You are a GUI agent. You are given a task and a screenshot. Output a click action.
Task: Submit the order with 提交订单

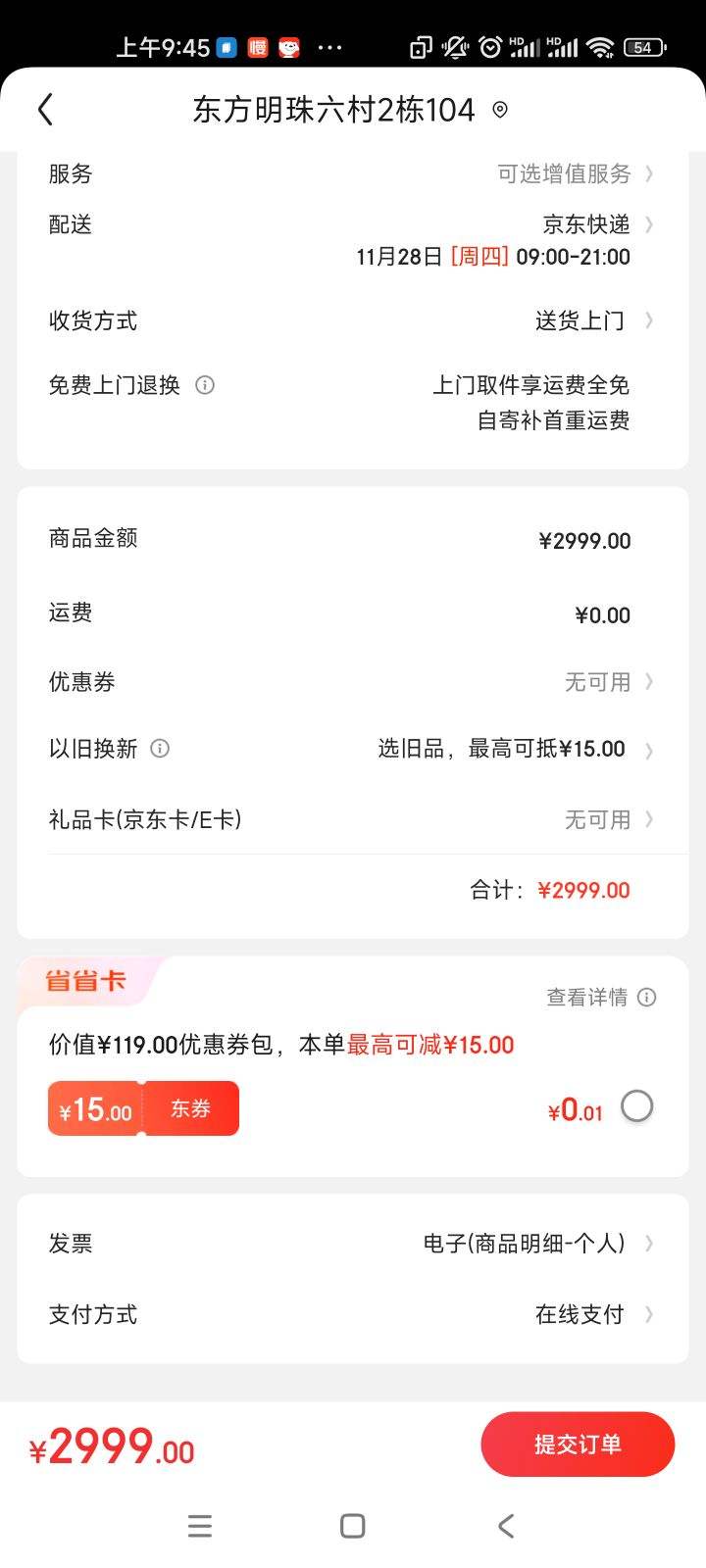[578, 1445]
